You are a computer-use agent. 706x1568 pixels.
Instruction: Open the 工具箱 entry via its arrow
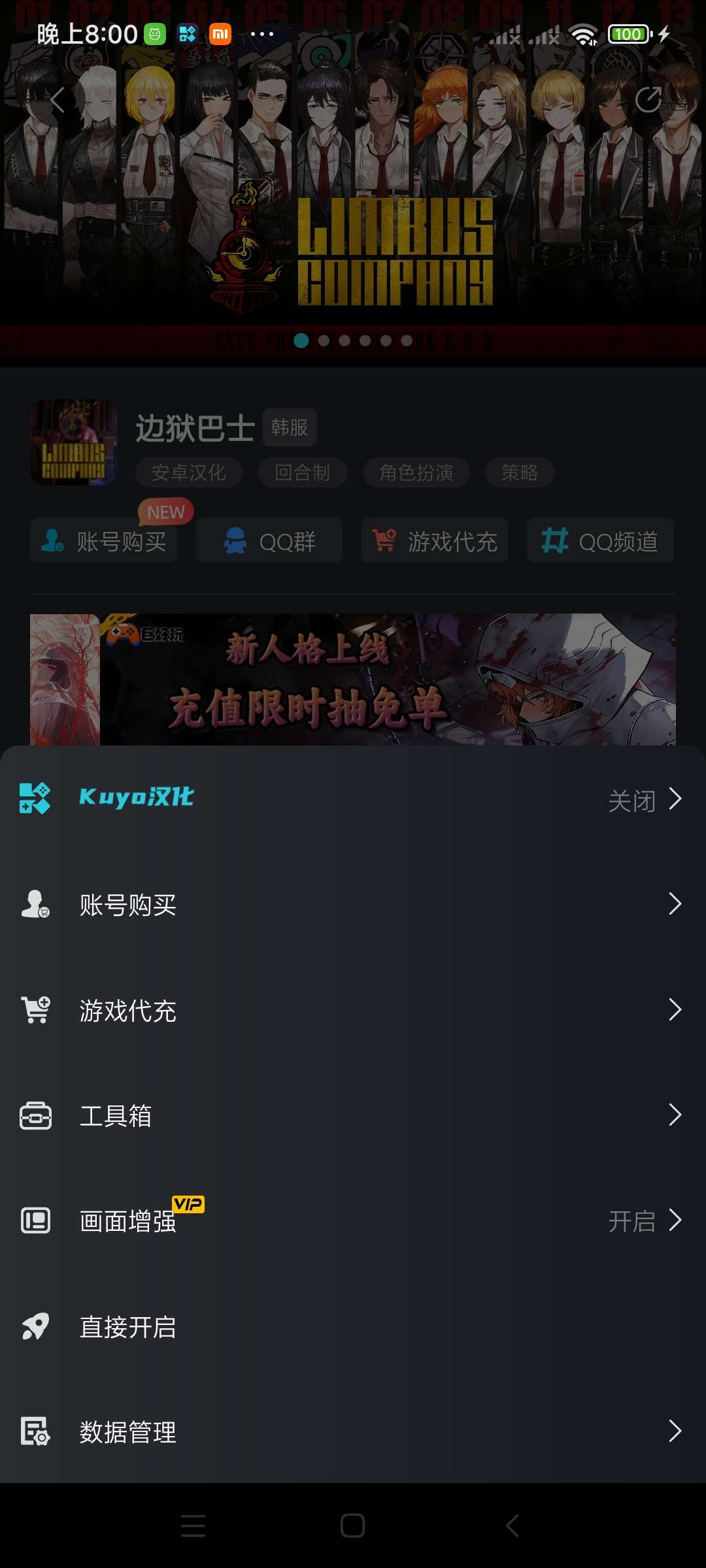[676, 1116]
